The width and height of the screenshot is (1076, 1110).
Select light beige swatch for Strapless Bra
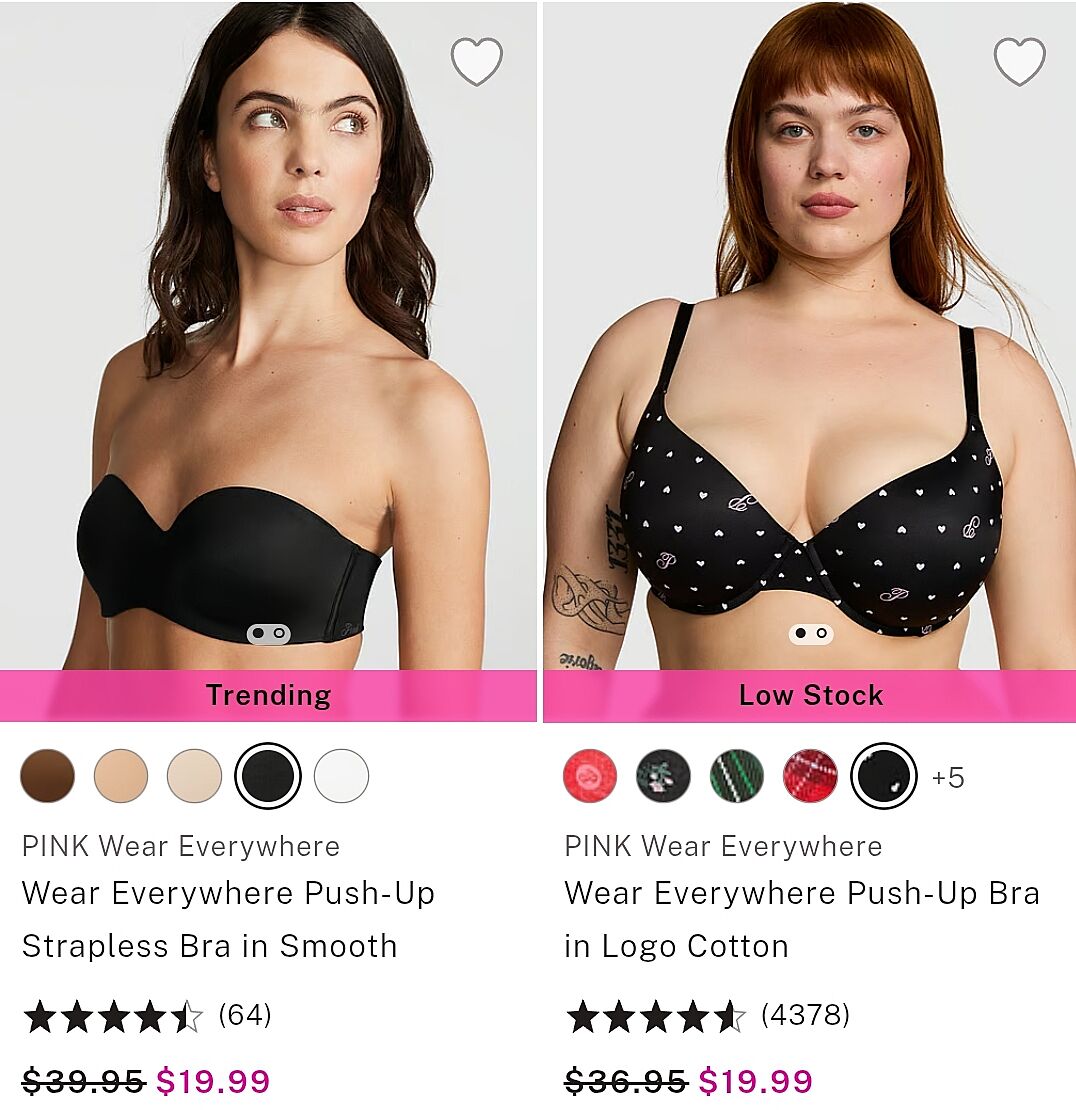[x=194, y=776]
